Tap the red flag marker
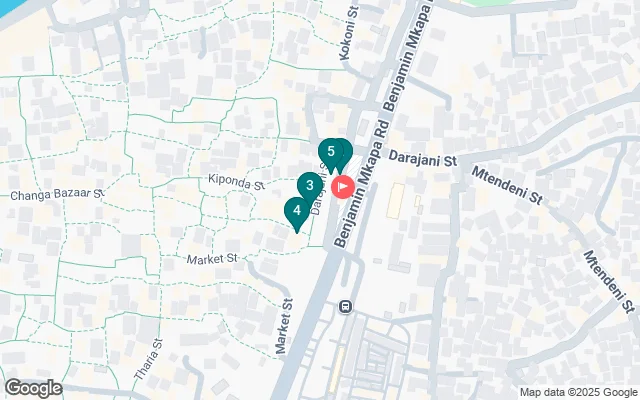 click(343, 186)
